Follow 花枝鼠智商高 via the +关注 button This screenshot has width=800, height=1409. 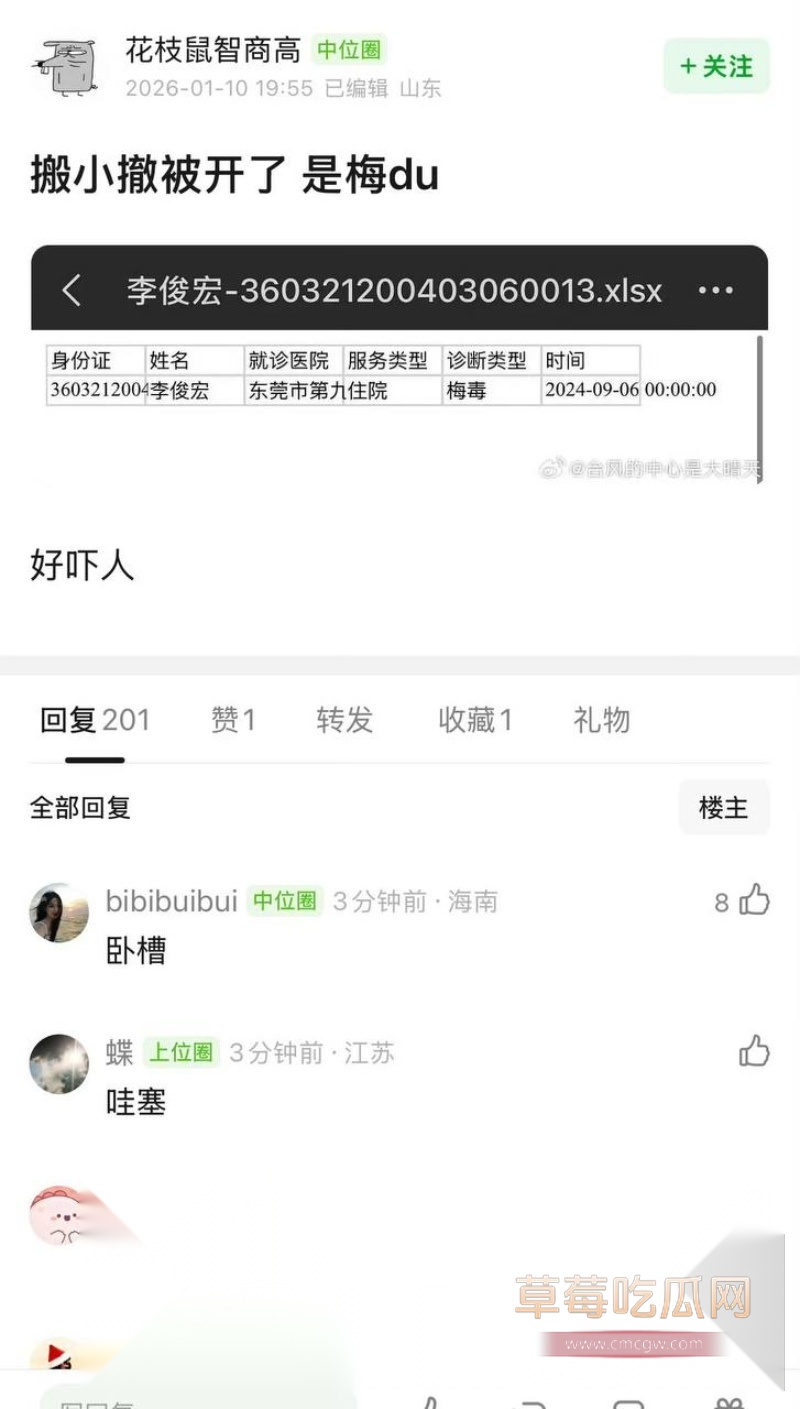(x=716, y=67)
